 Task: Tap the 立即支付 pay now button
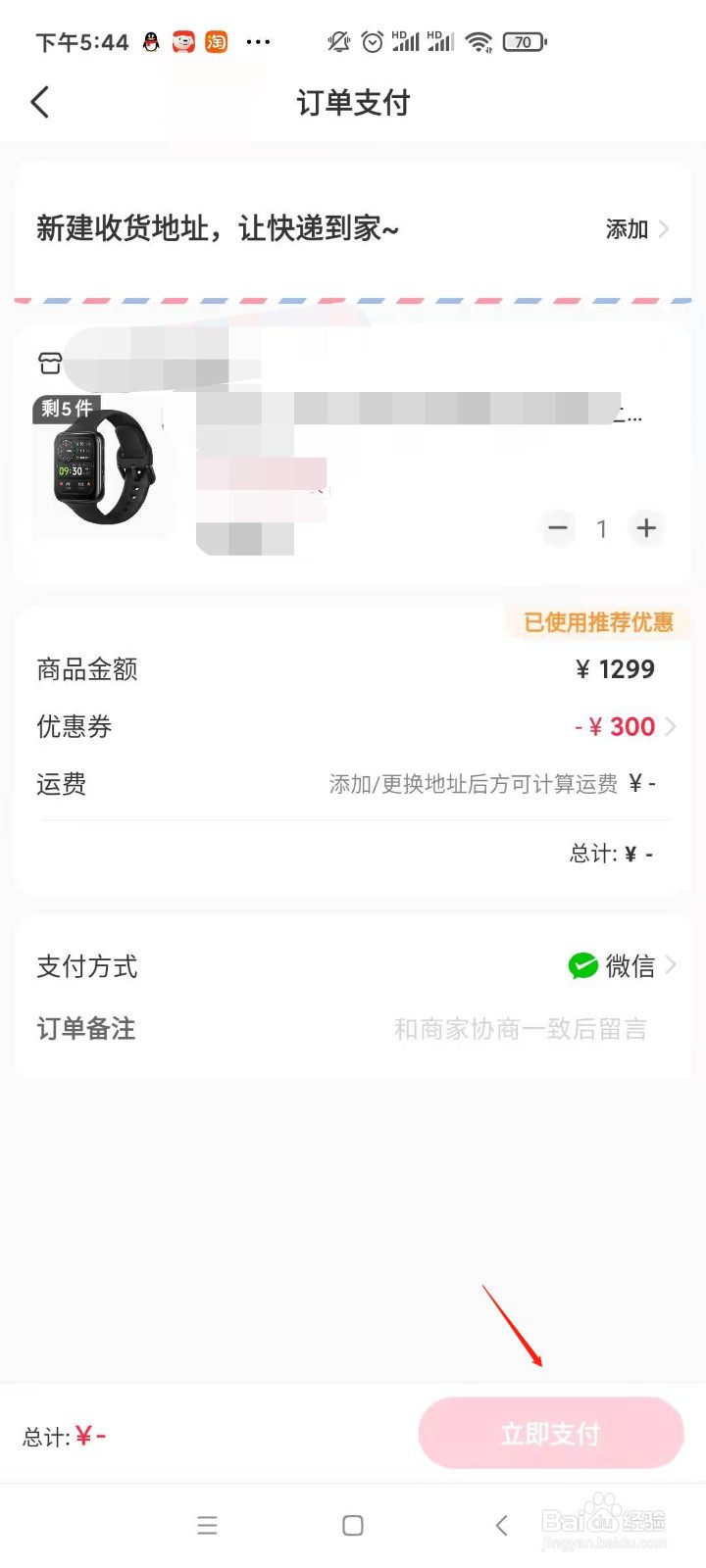point(550,1433)
